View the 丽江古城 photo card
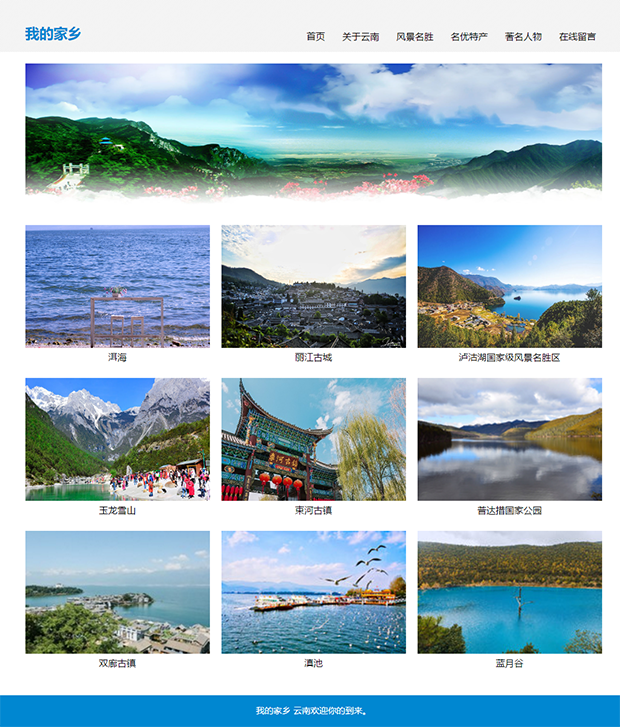The width and height of the screenshot is (620, 727). [313, 287]
